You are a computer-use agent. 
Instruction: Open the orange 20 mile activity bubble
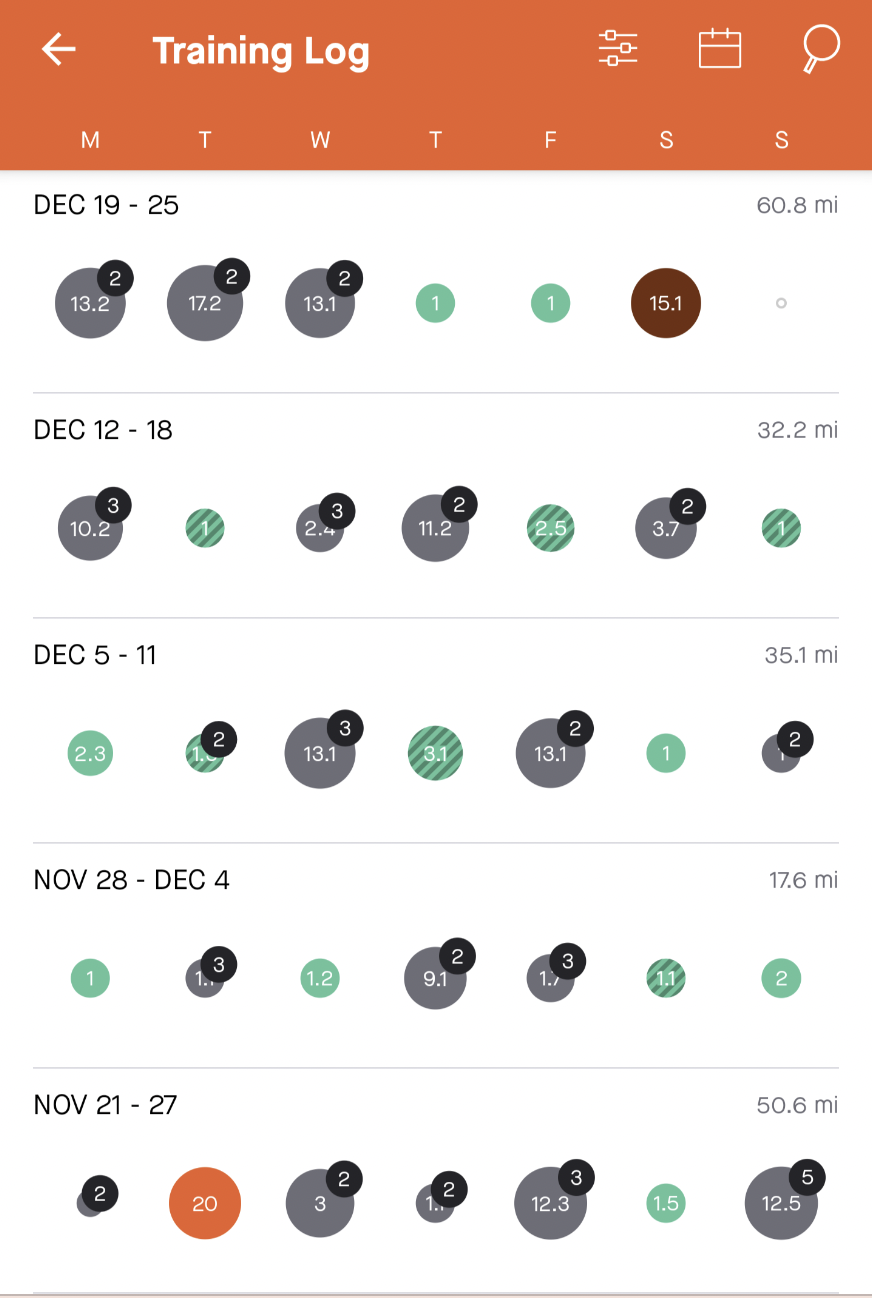204,1204
